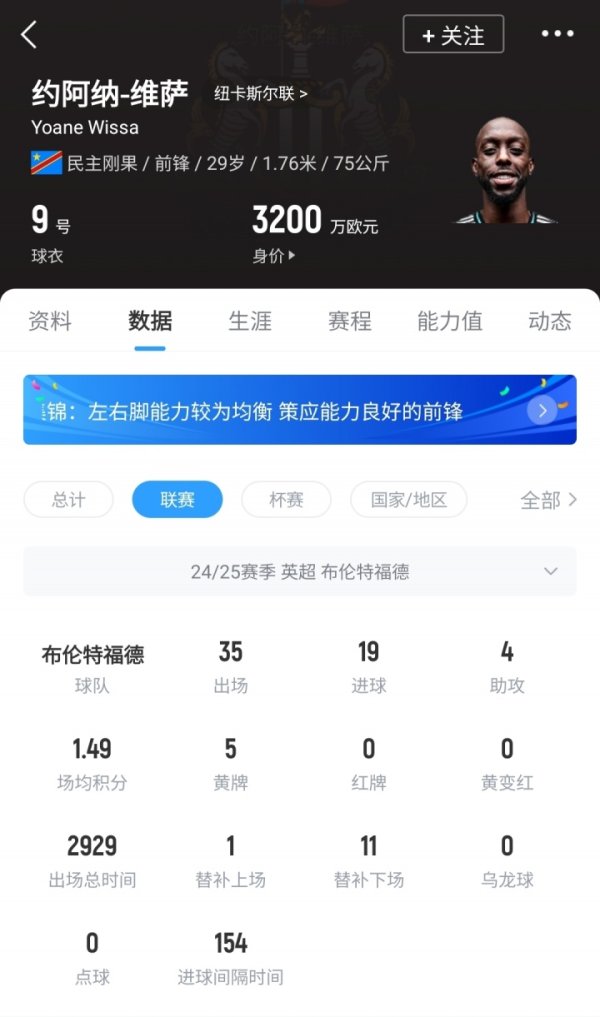Select the 联赛 filter chip
This screenshot has height=1017, width=600.
pyautogui.click(x=177, y=499)
